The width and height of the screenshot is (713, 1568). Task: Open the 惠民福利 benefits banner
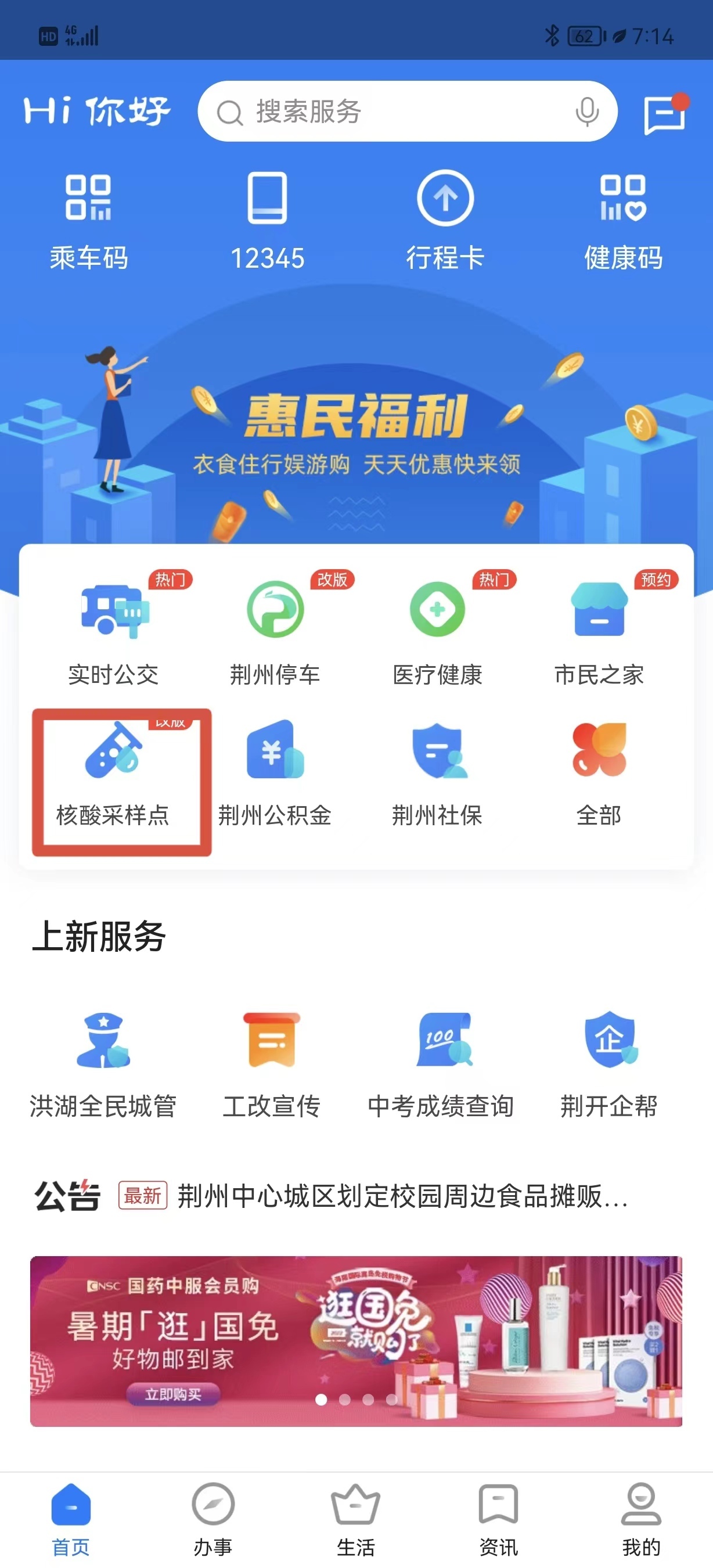pyautogui.click(x=356, y=432)
